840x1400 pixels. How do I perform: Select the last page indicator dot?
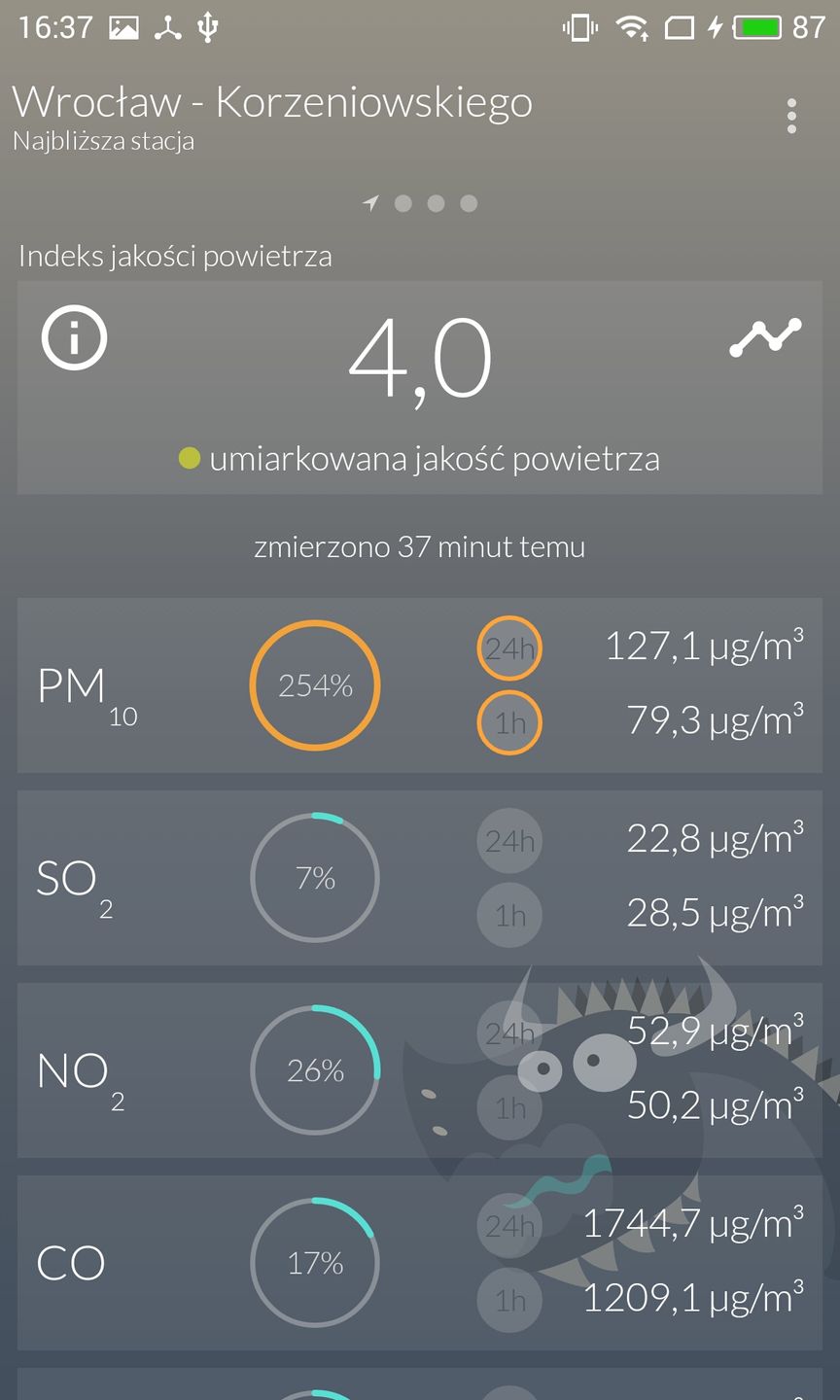(469, 204)
